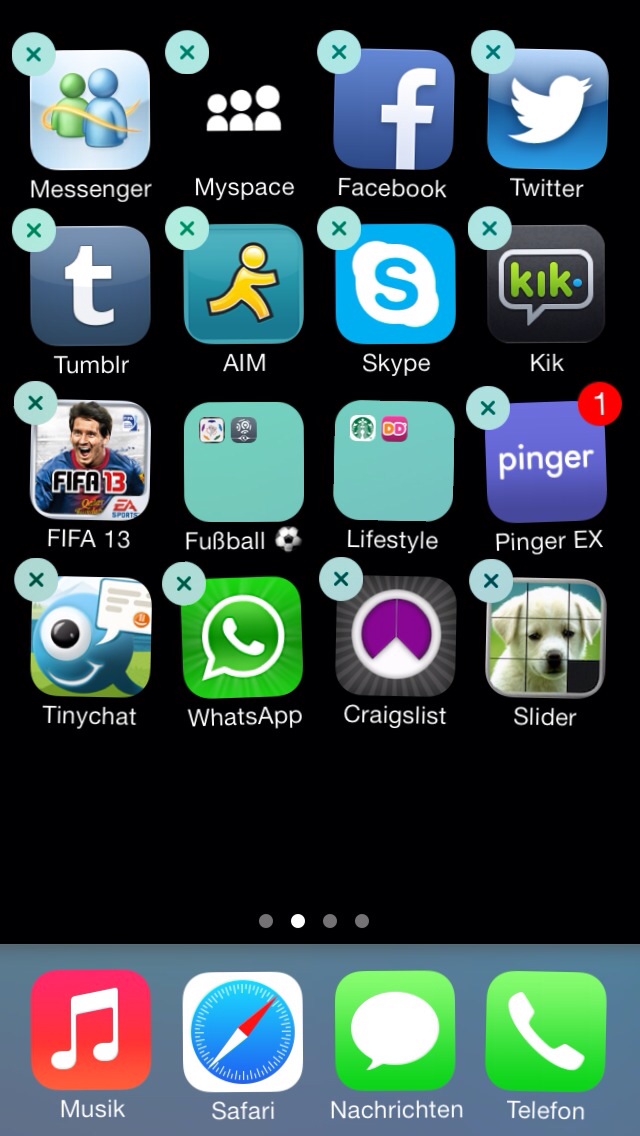
Task: Launch WhatsApp
Action: coord(243,637)
